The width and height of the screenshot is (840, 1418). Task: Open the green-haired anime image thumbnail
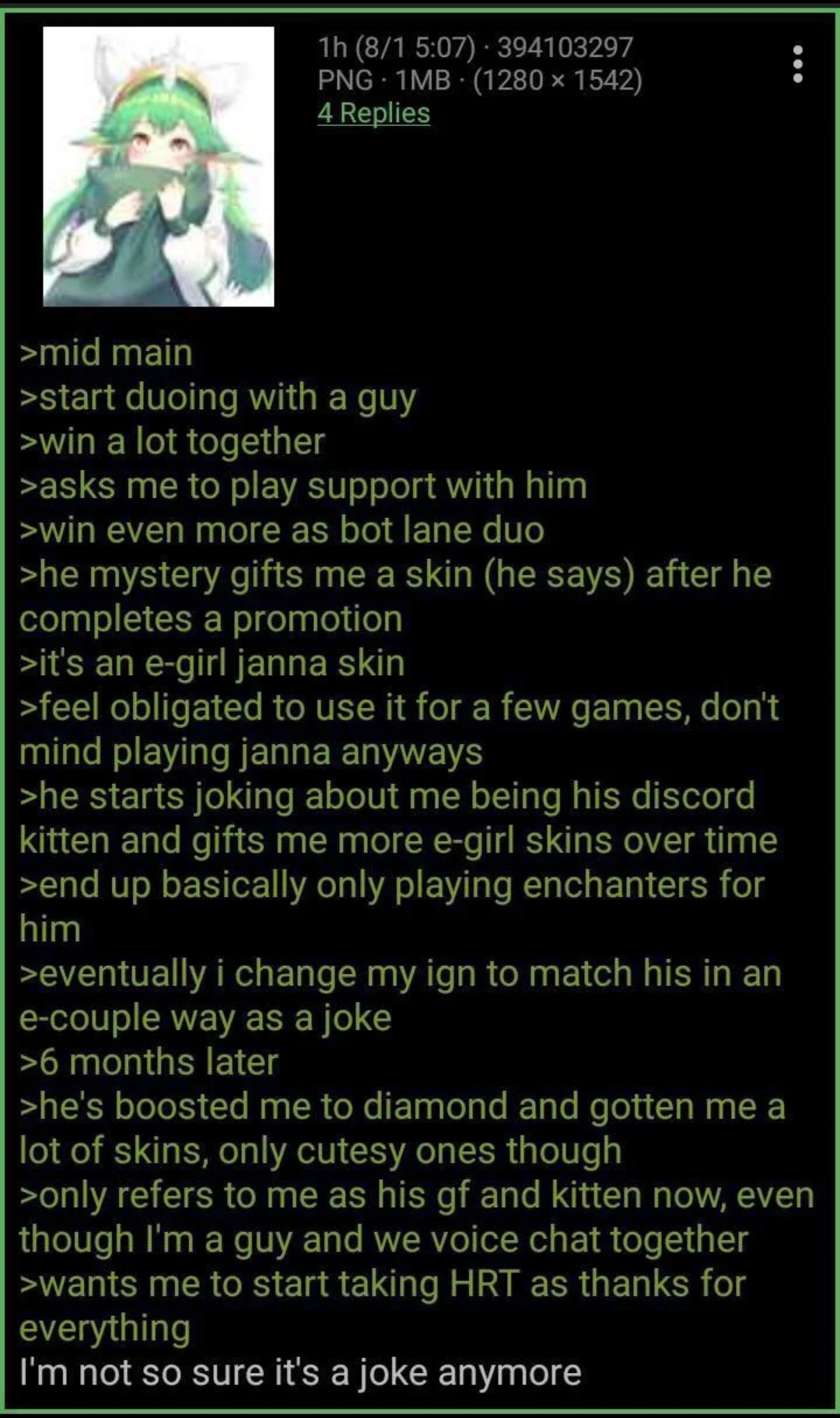pos(159,166)
